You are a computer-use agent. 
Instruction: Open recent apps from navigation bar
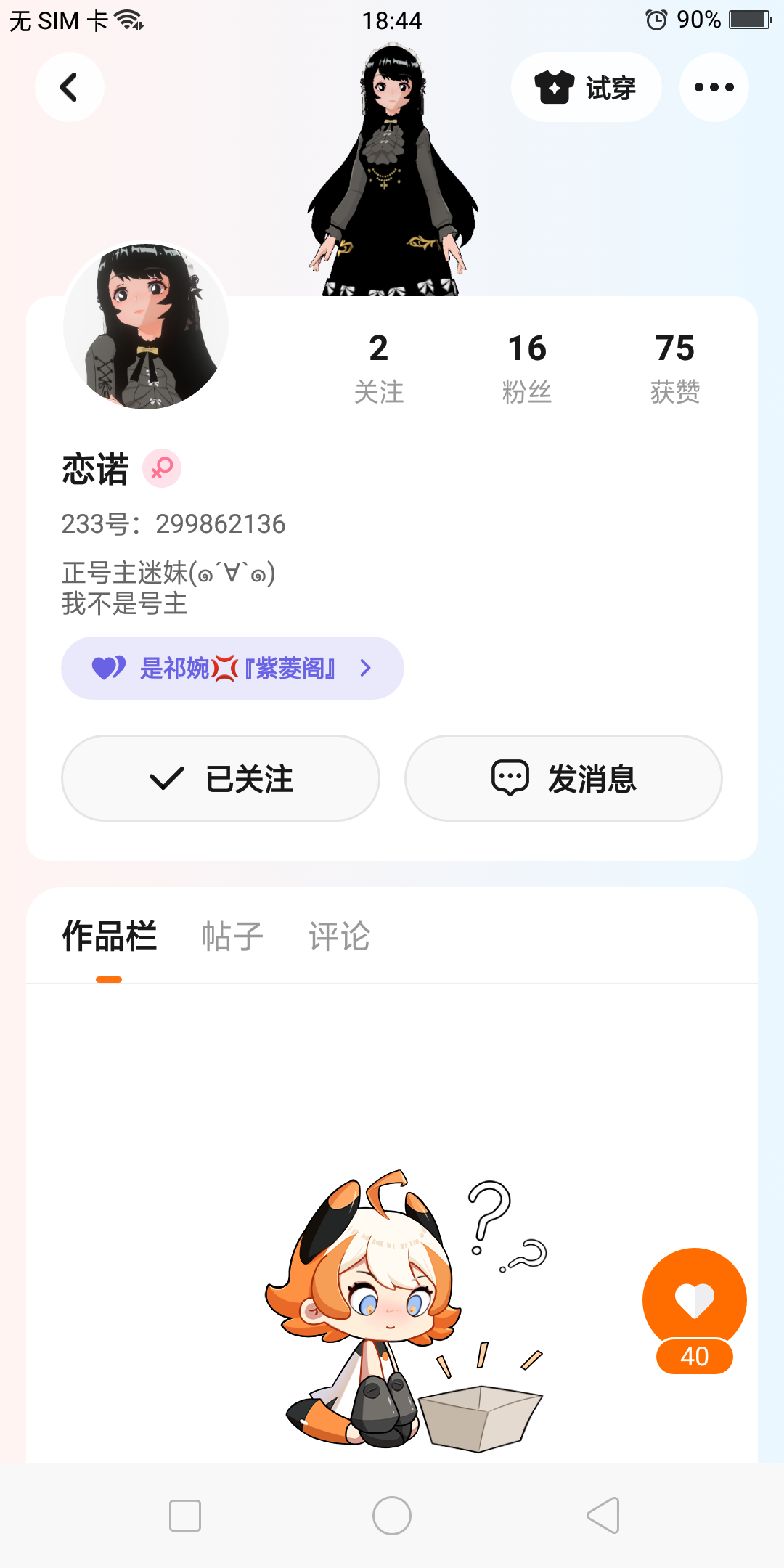coord(185,1516)
